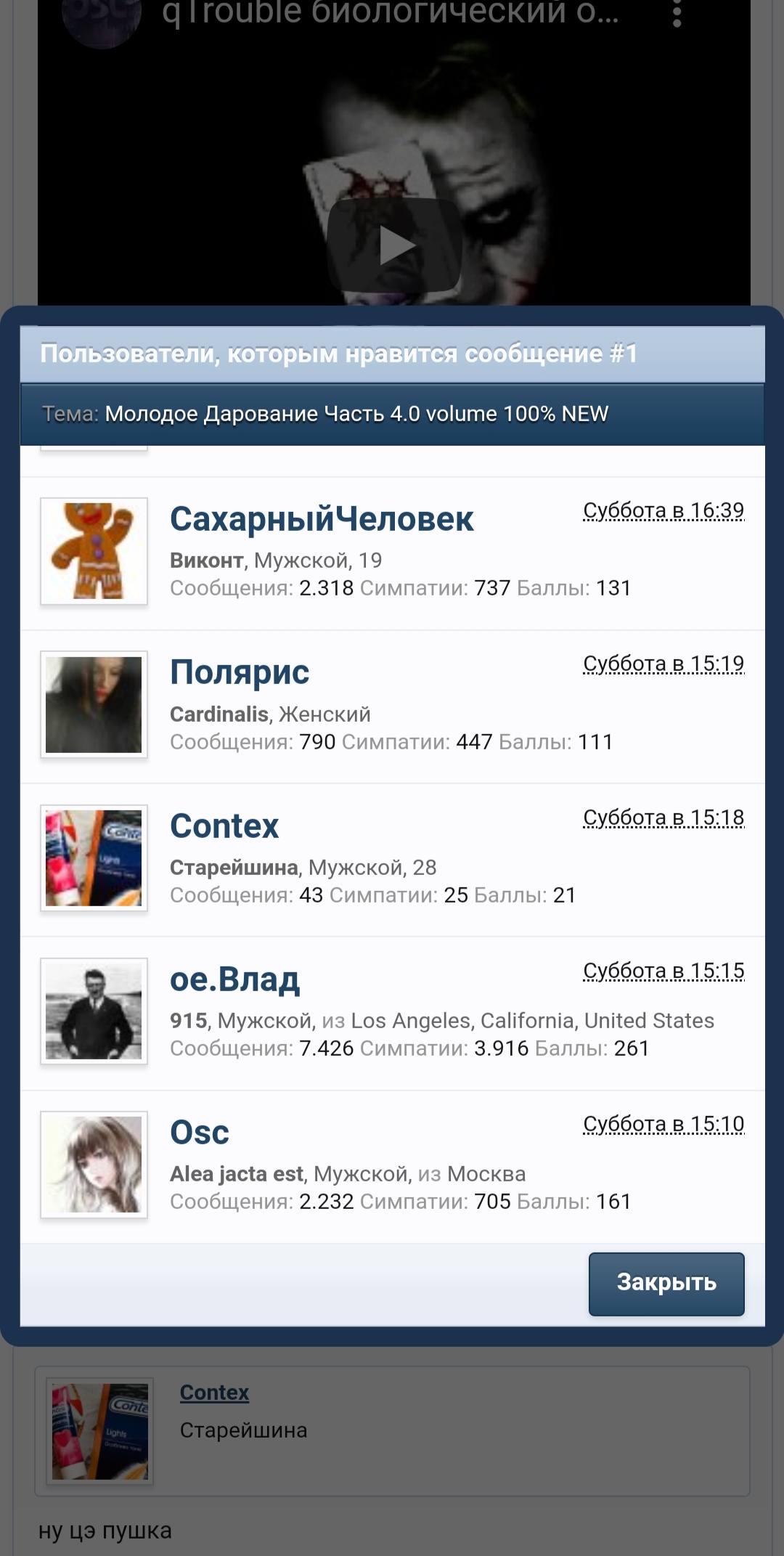The width and height of the screenshot is (784, 1556).
Task: Open Contex's profile from the likes list
Action: (224, 826)
